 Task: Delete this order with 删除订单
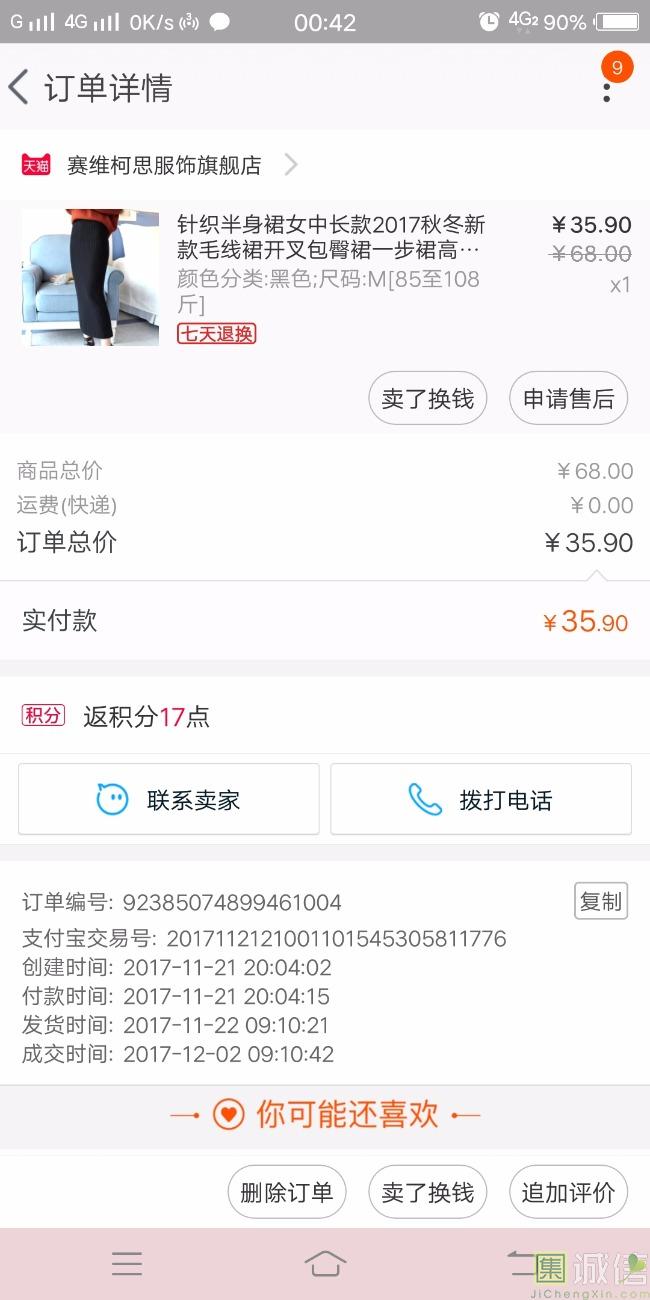pos(286,1192)
